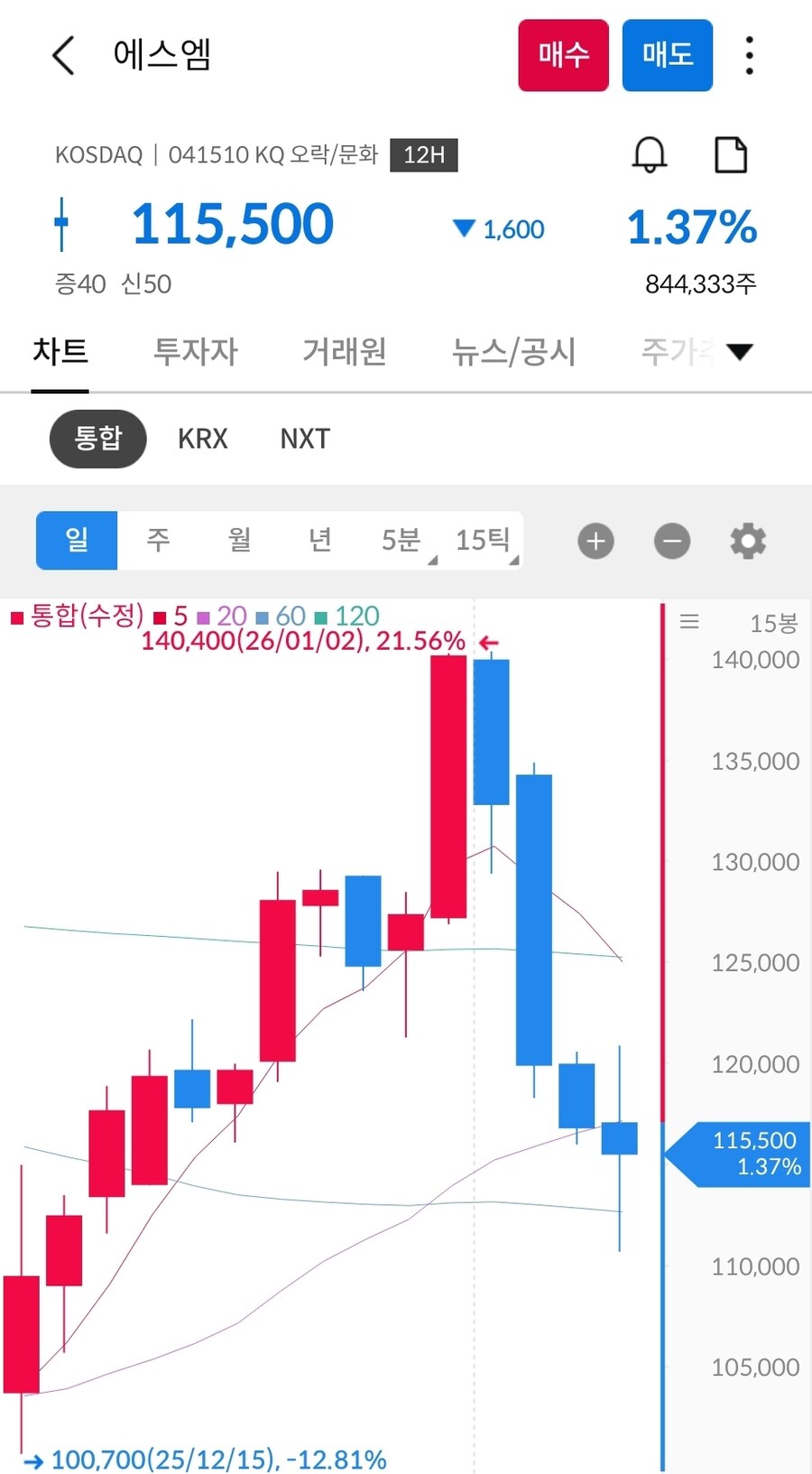Open the 주가 tab dropdown arrow

pyautogui.click(x=740, y=352)
